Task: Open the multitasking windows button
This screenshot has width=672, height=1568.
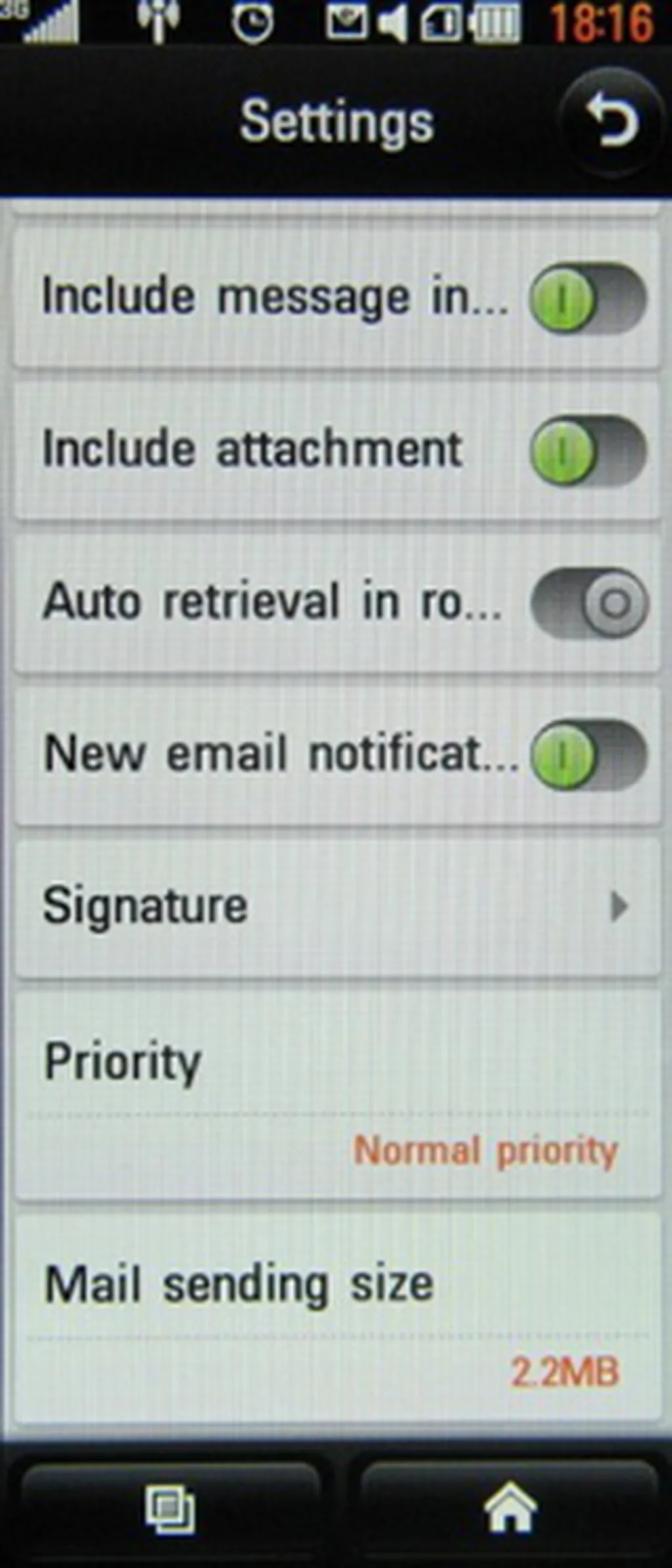Action: point(169,1508)
